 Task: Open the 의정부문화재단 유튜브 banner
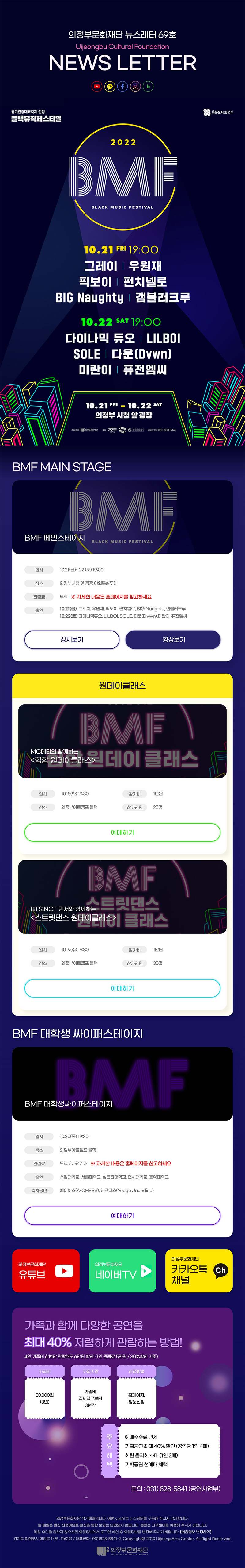click(46, 1271)
